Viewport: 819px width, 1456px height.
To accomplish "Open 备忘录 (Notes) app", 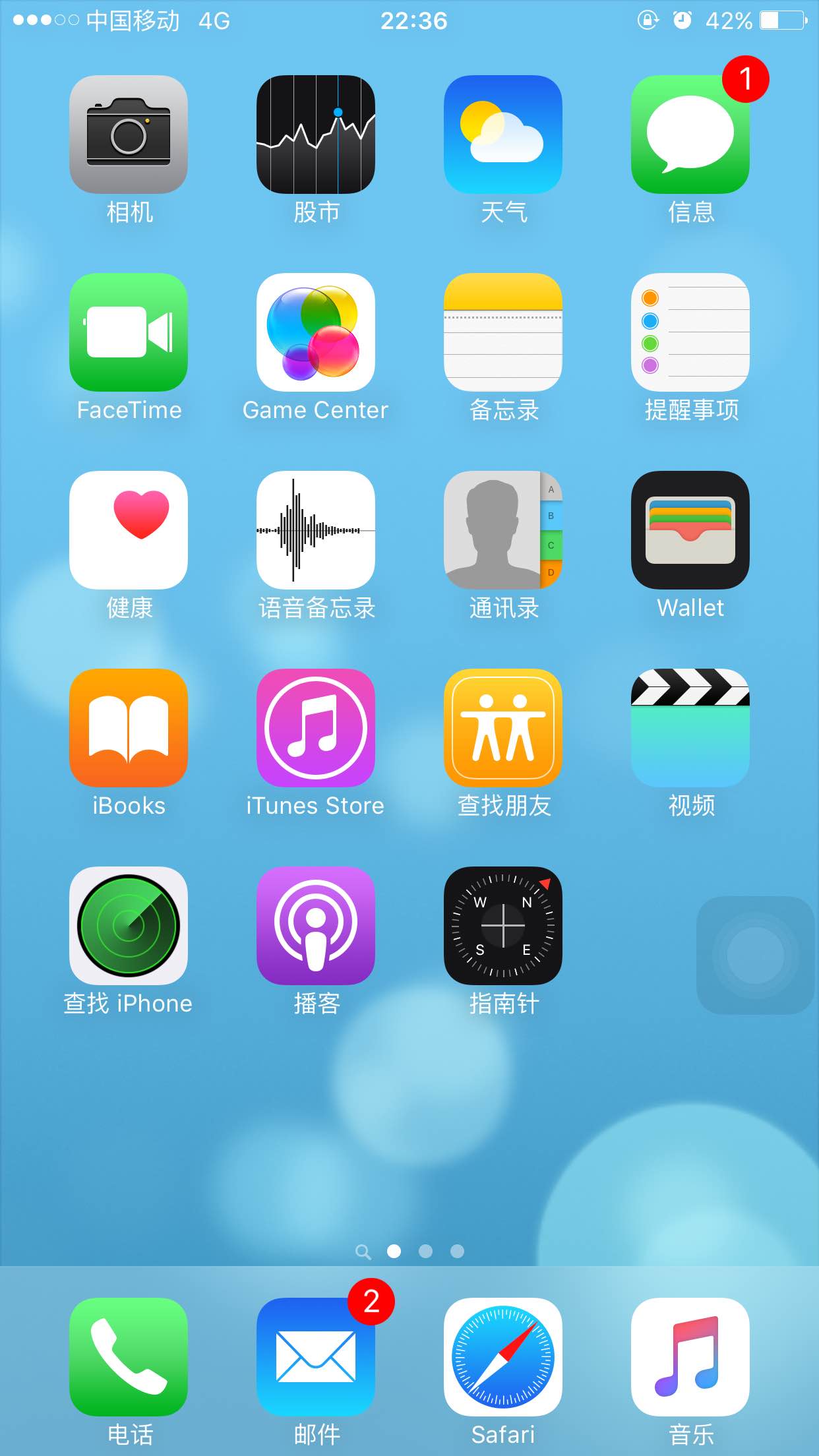I will pos(503,332).
